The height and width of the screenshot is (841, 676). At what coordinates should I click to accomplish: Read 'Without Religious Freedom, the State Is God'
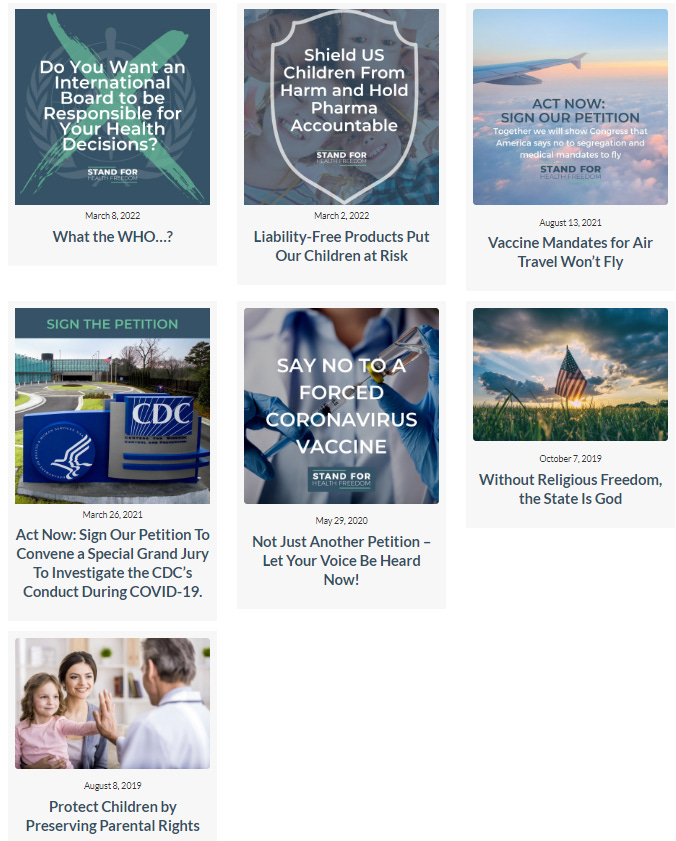(x=570, y=489)
